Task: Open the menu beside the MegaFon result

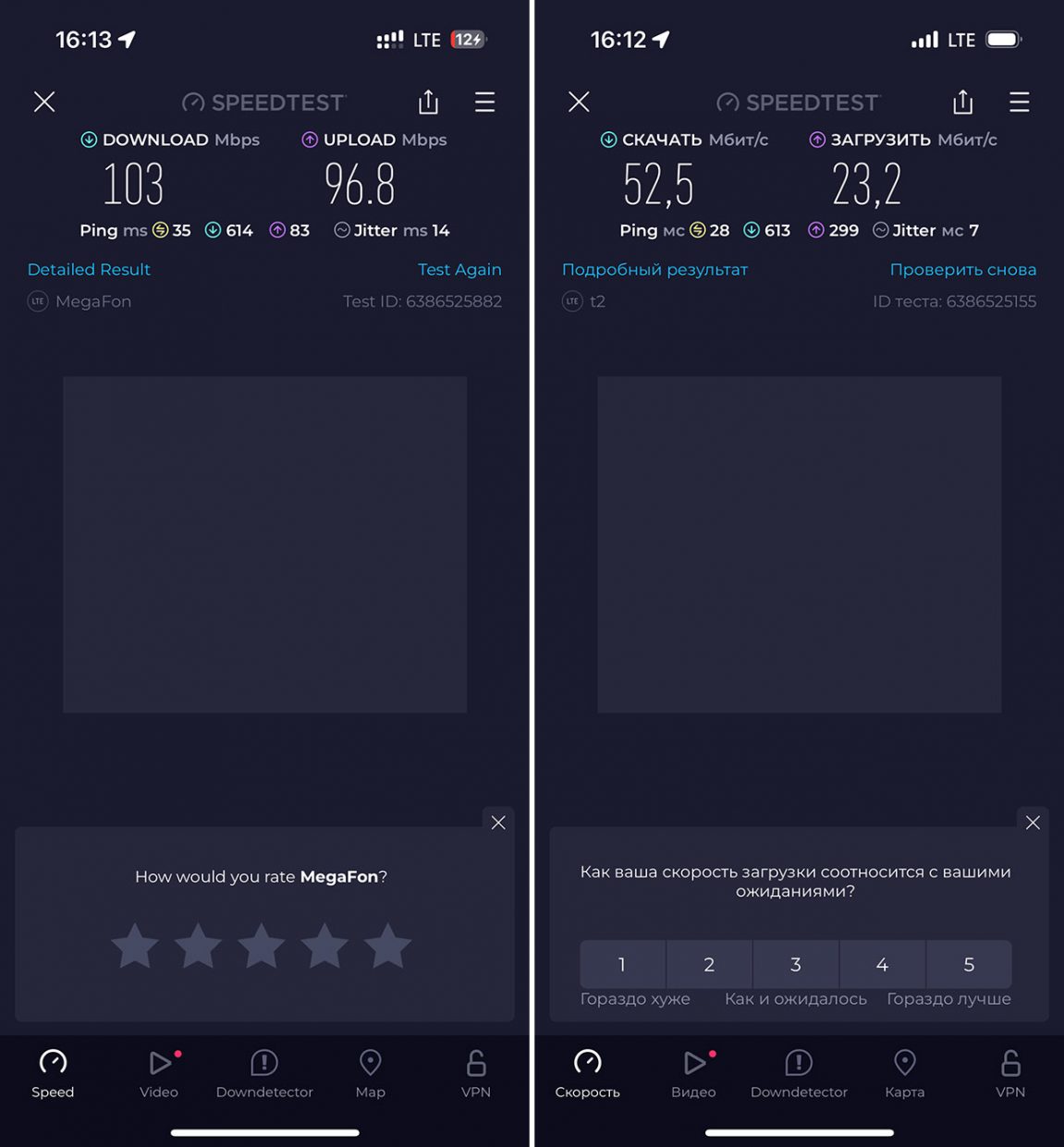Action: (484, 102)
